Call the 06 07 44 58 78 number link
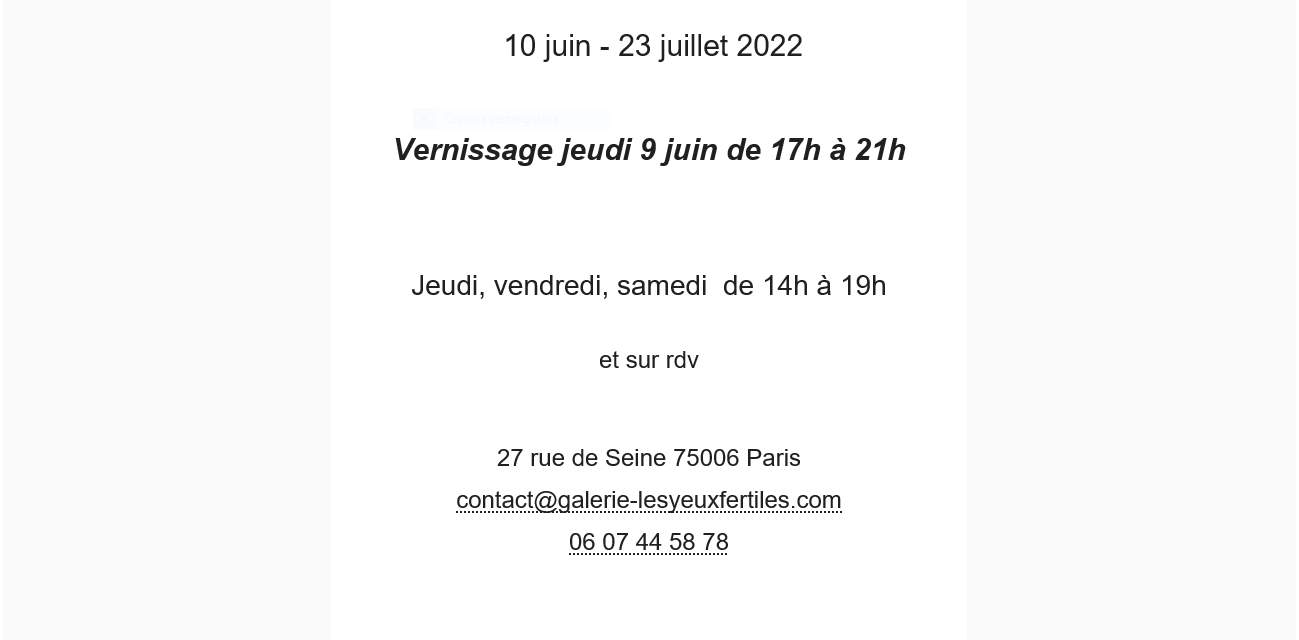 click(x=648, y=542)
